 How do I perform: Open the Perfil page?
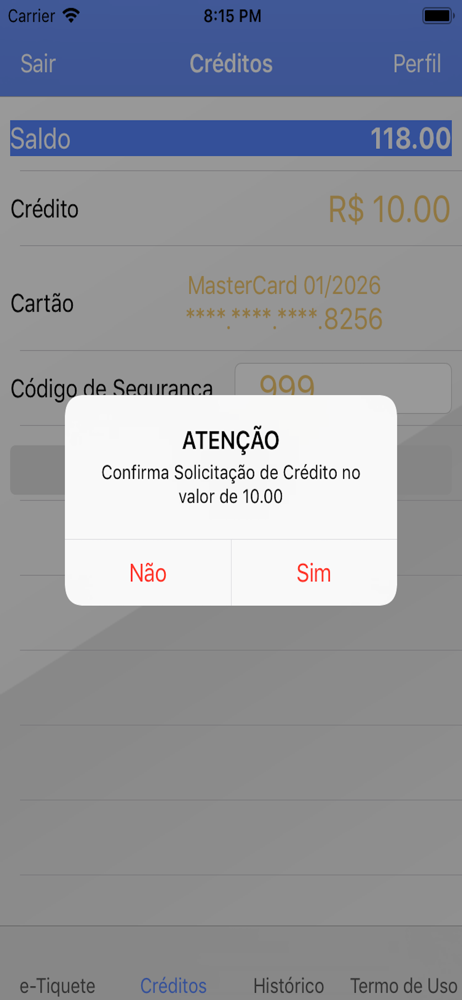click(x=417, y=64)
